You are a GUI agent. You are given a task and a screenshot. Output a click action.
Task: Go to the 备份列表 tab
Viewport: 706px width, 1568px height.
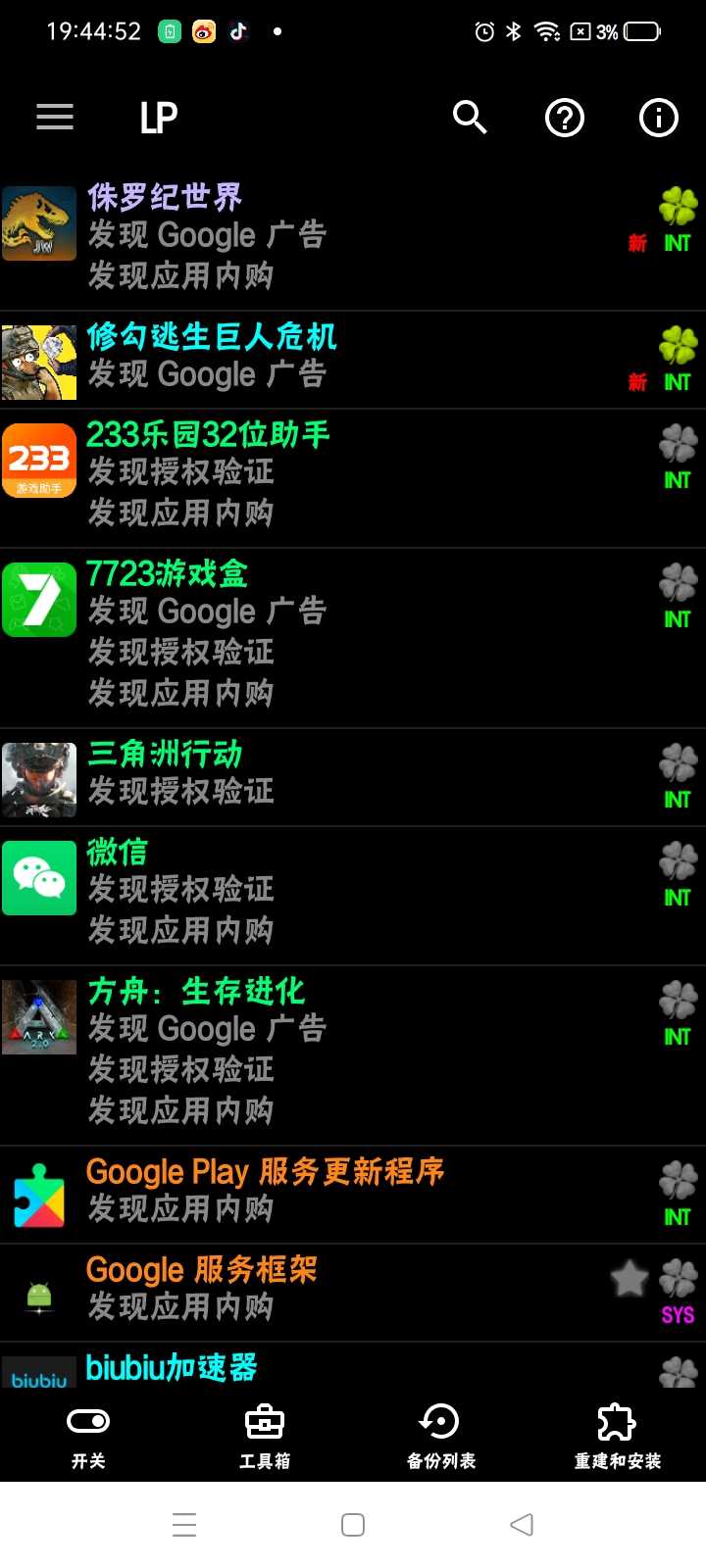click(x=441, y=1437)
